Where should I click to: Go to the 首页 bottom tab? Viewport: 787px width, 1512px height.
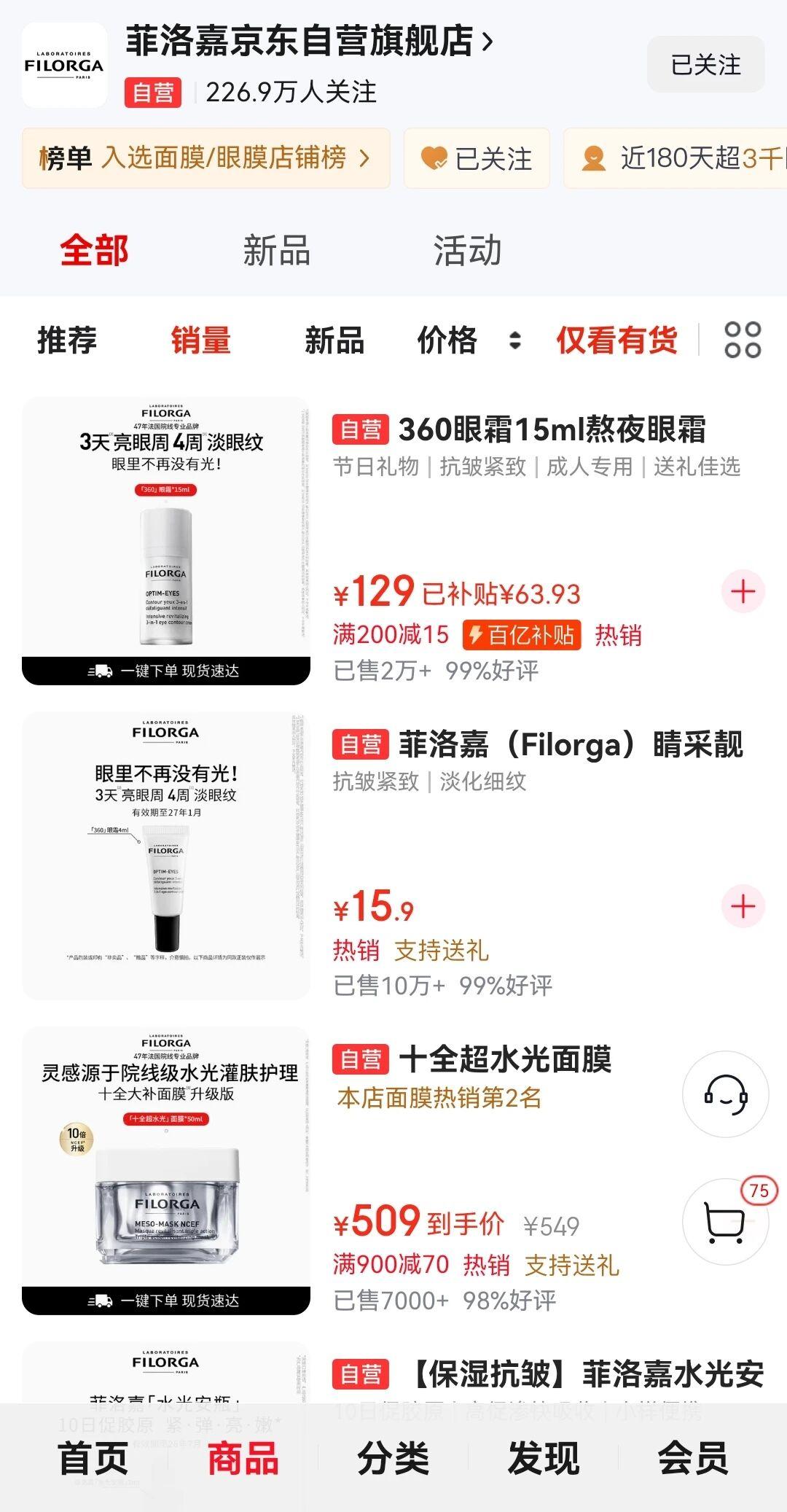[93, 1458]
